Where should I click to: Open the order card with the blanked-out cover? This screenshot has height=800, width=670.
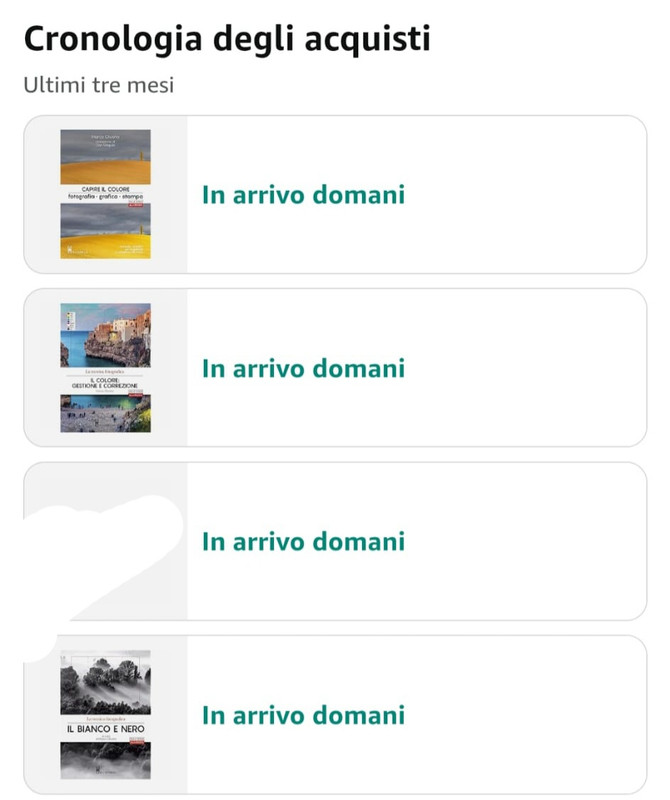click(334, 541)
